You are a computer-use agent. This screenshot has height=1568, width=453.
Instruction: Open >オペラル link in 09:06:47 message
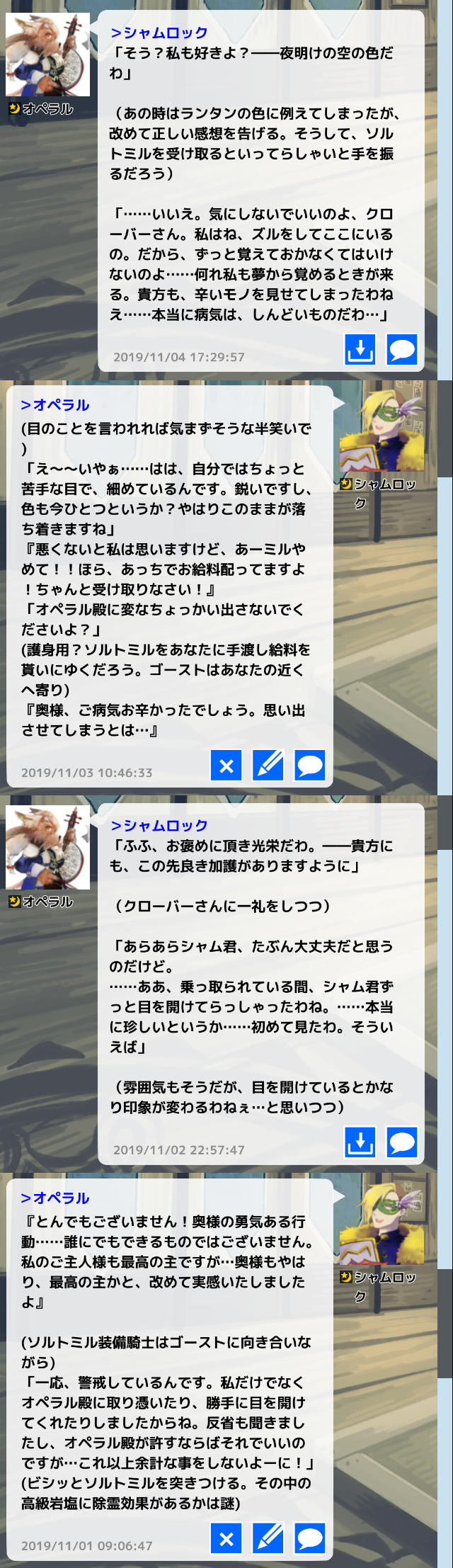[55, 1198]
